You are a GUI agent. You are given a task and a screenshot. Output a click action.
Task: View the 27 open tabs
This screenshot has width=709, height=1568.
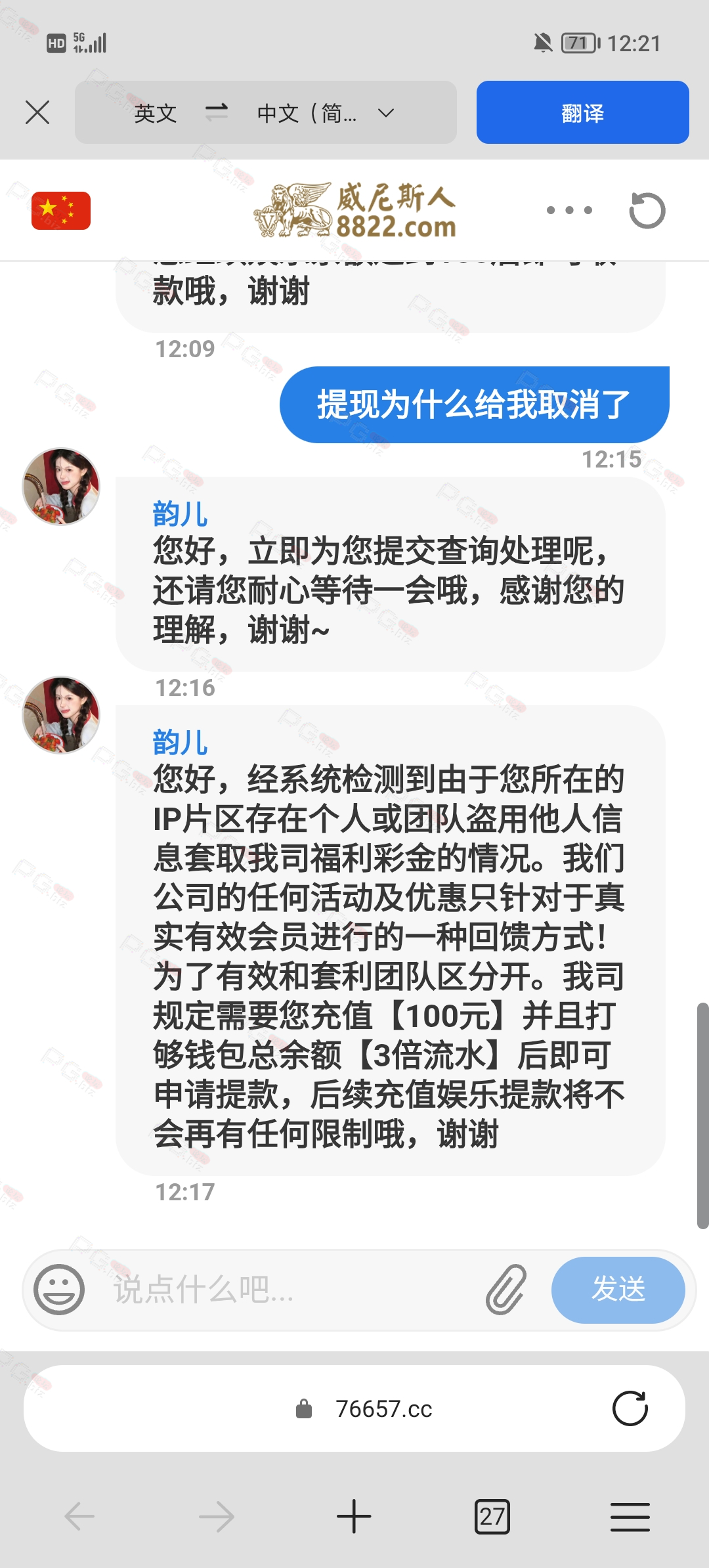(492, 1517)
